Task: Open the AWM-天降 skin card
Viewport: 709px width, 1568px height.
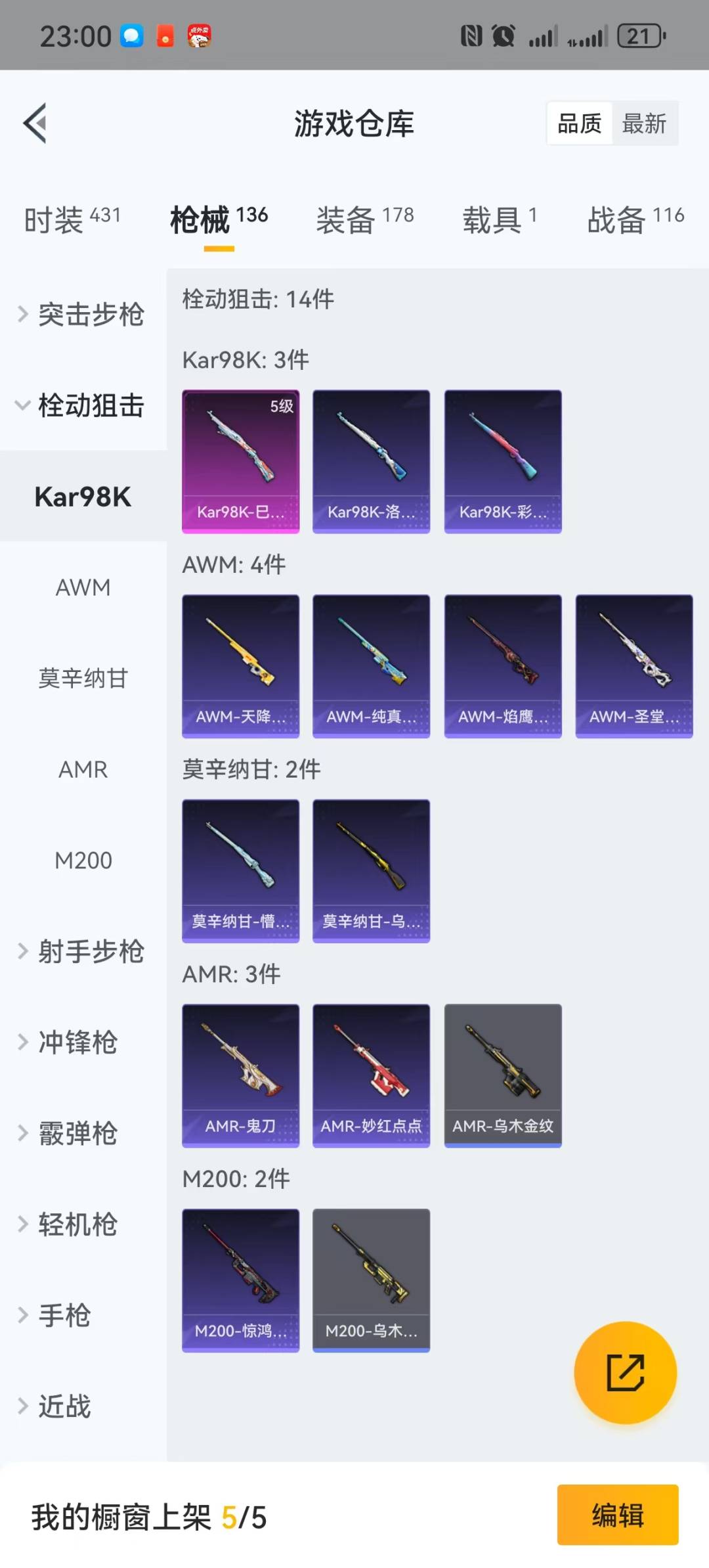Action: tap(240, 666)
